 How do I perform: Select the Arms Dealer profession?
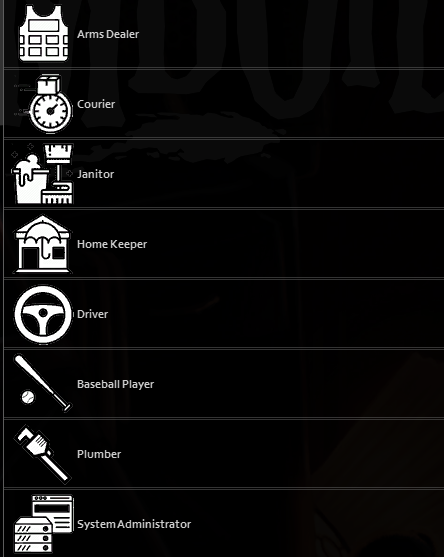coord(224,34)
